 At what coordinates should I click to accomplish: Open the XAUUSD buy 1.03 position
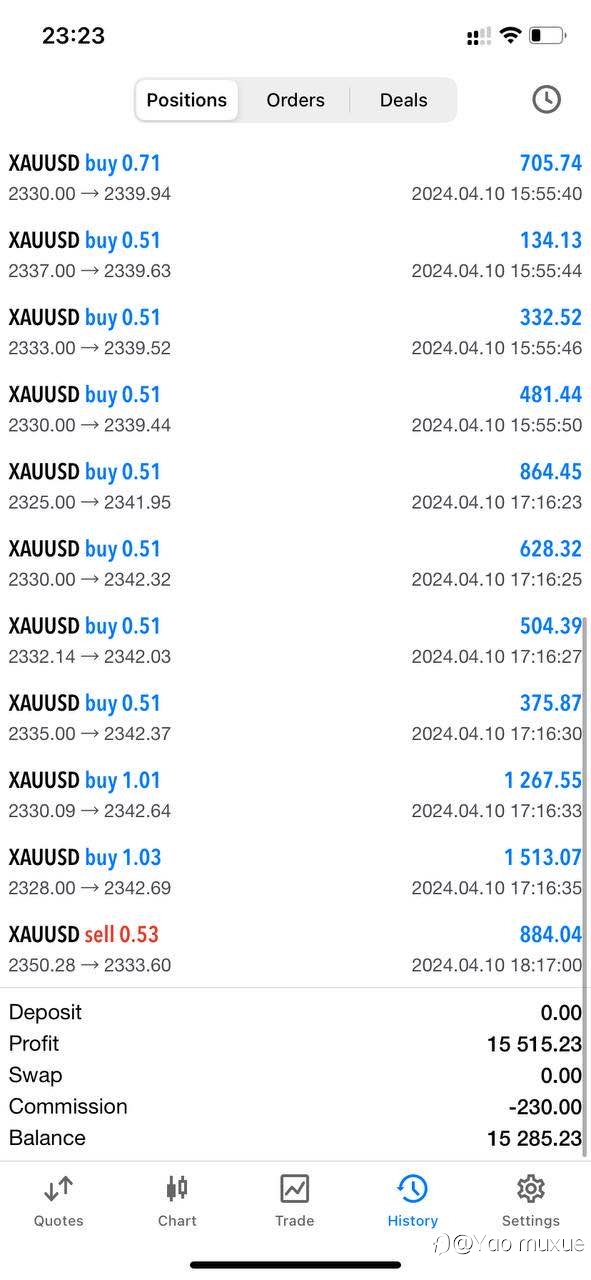[295, 871]
